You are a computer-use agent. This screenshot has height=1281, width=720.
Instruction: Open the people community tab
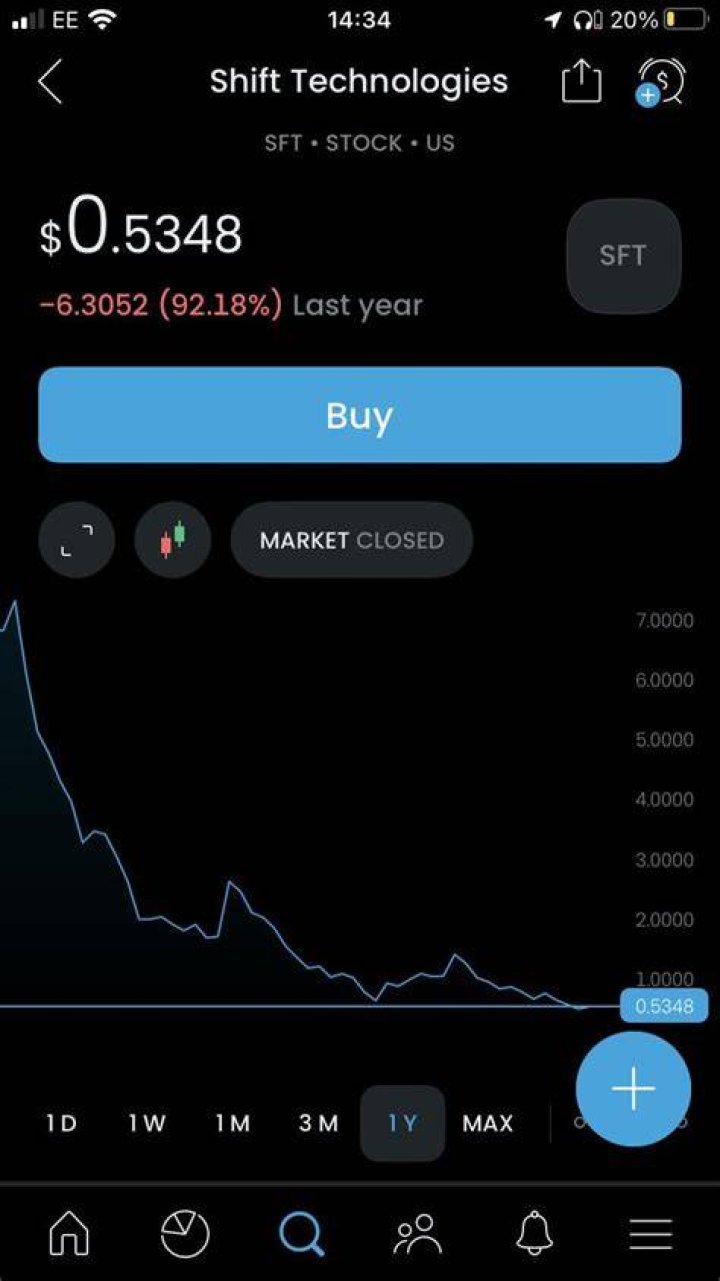(418, 1234)
